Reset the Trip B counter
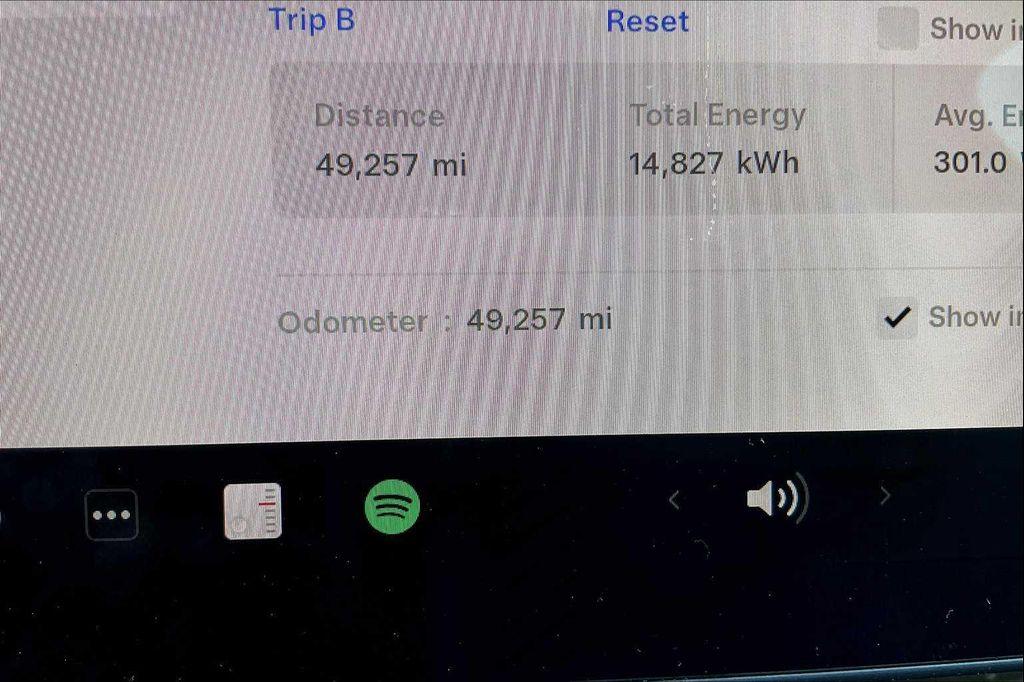The image size is (1024, 682). click(647, 21)
